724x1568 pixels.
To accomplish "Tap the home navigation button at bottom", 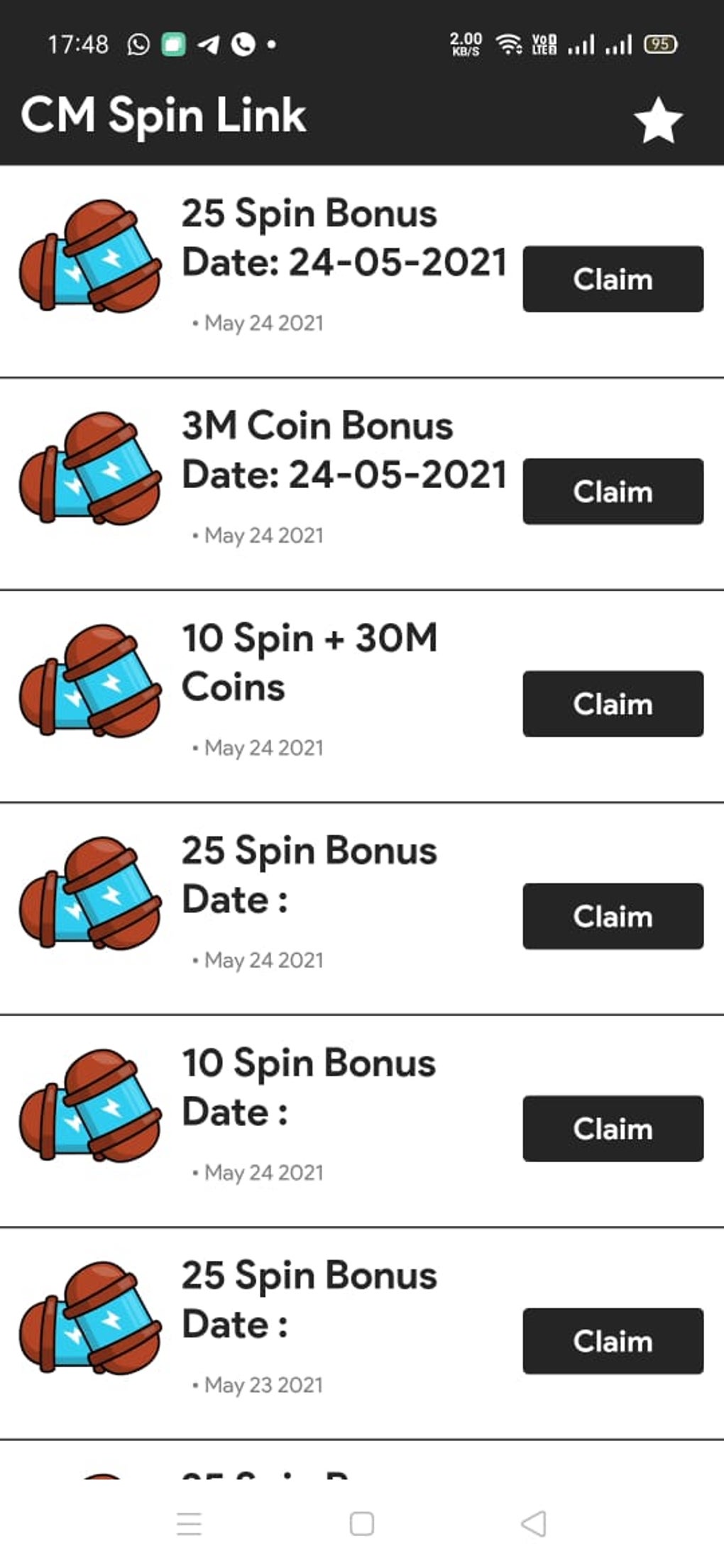I will 362,1525.
